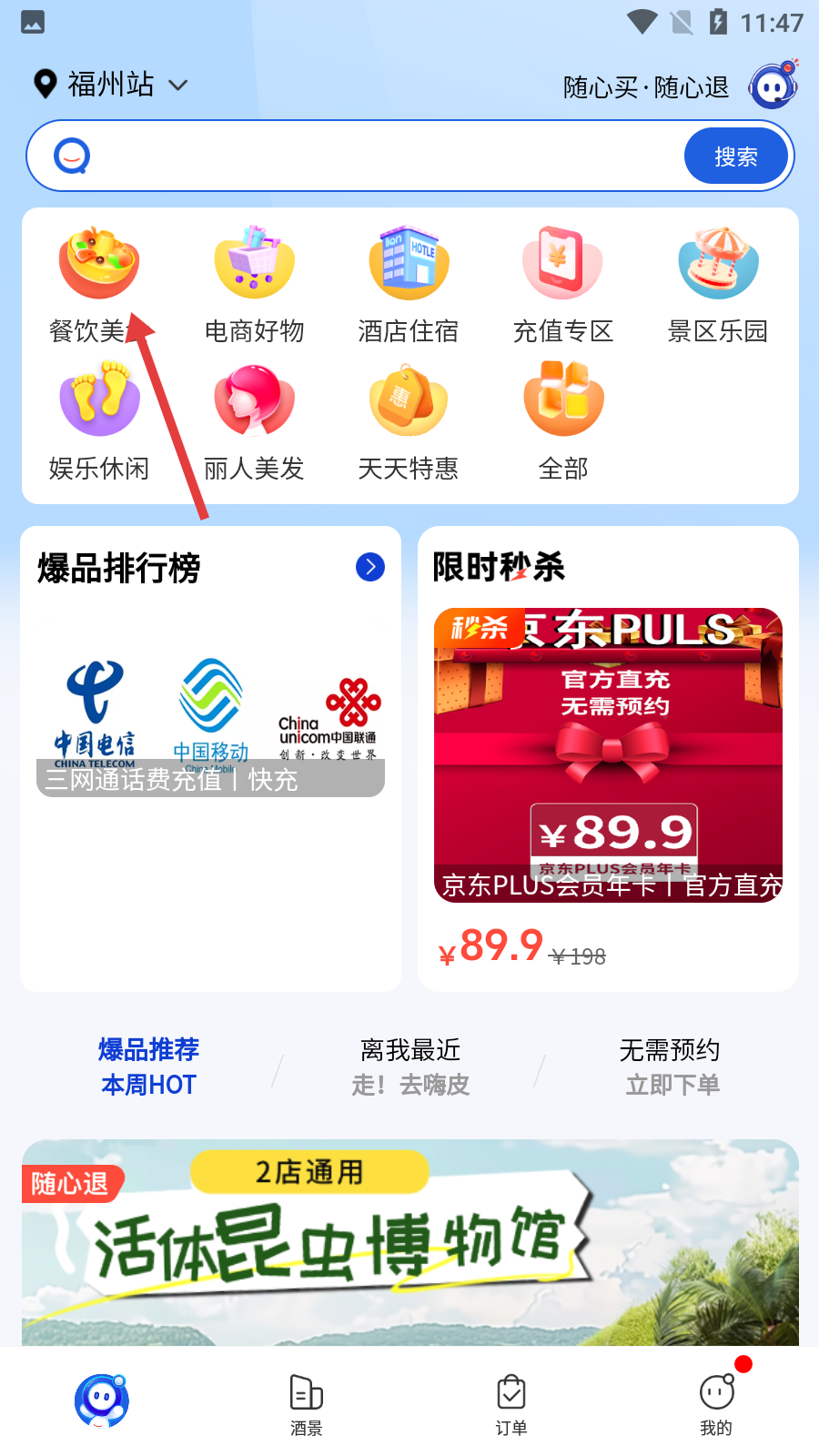View 全部 categories
The height and width of the screenshot is (1456, 819).
[562, 420]
